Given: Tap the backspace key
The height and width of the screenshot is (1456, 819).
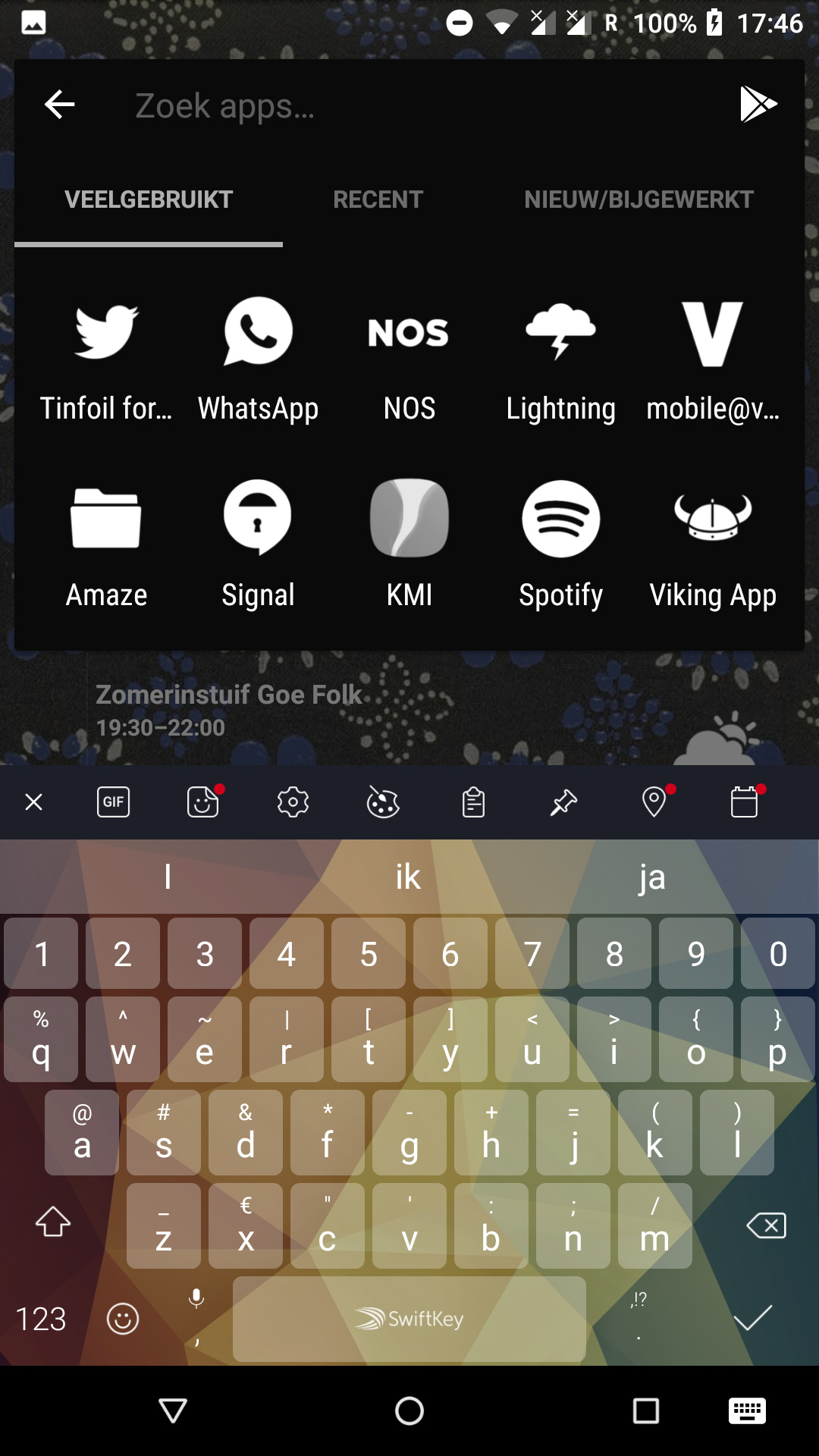Looking at the screenshot, I should pos(766,1225).
